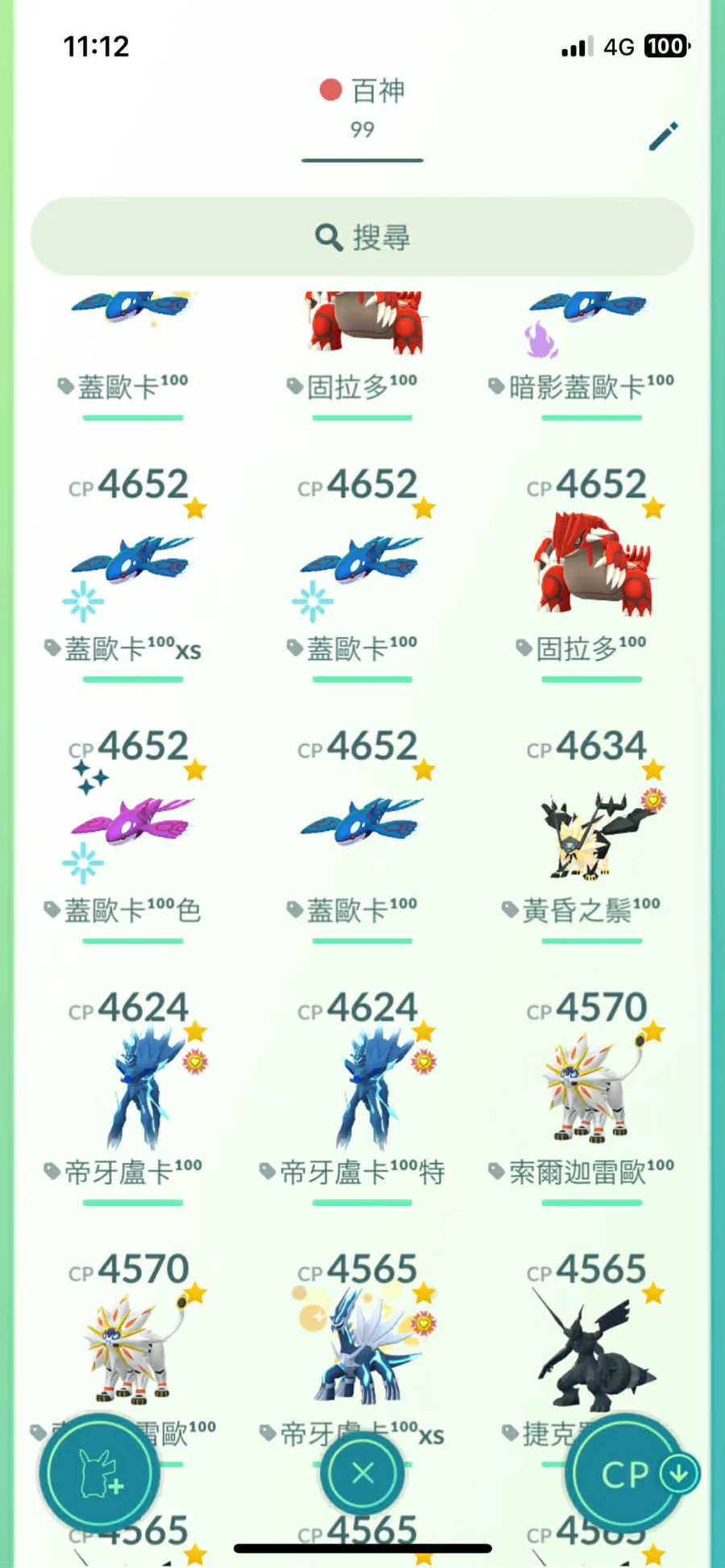
Task: Tap the pencil icon to edit the tag
Action: [x=663, y=137]
